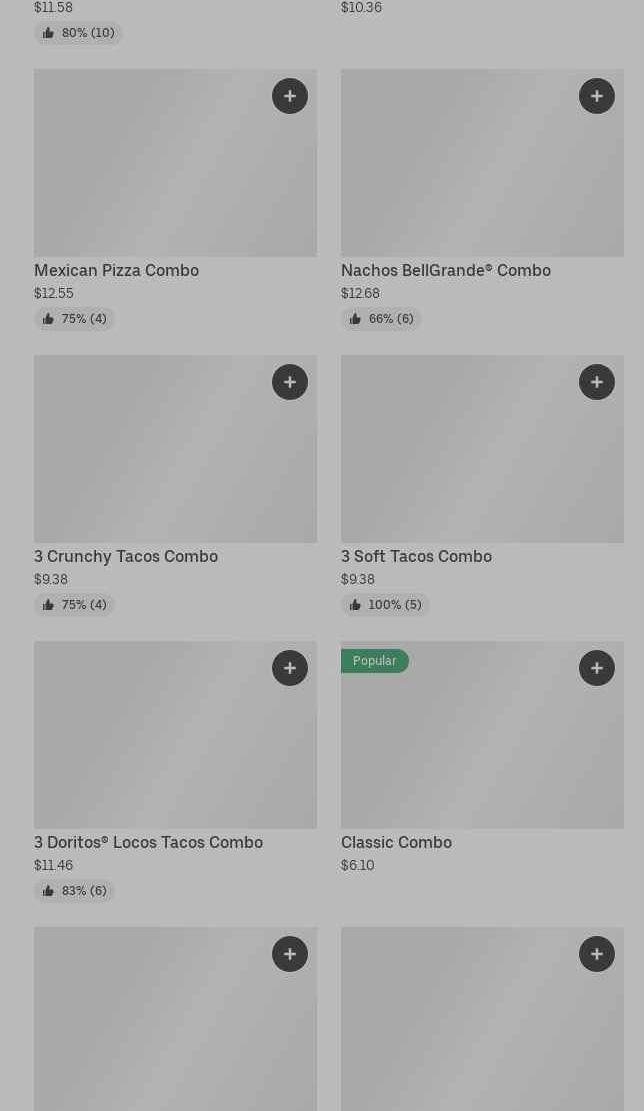Add 3 Soft Tacos Combo to cart
The height and width of the screenshot is (1111, 644).
tap(597, 382)
